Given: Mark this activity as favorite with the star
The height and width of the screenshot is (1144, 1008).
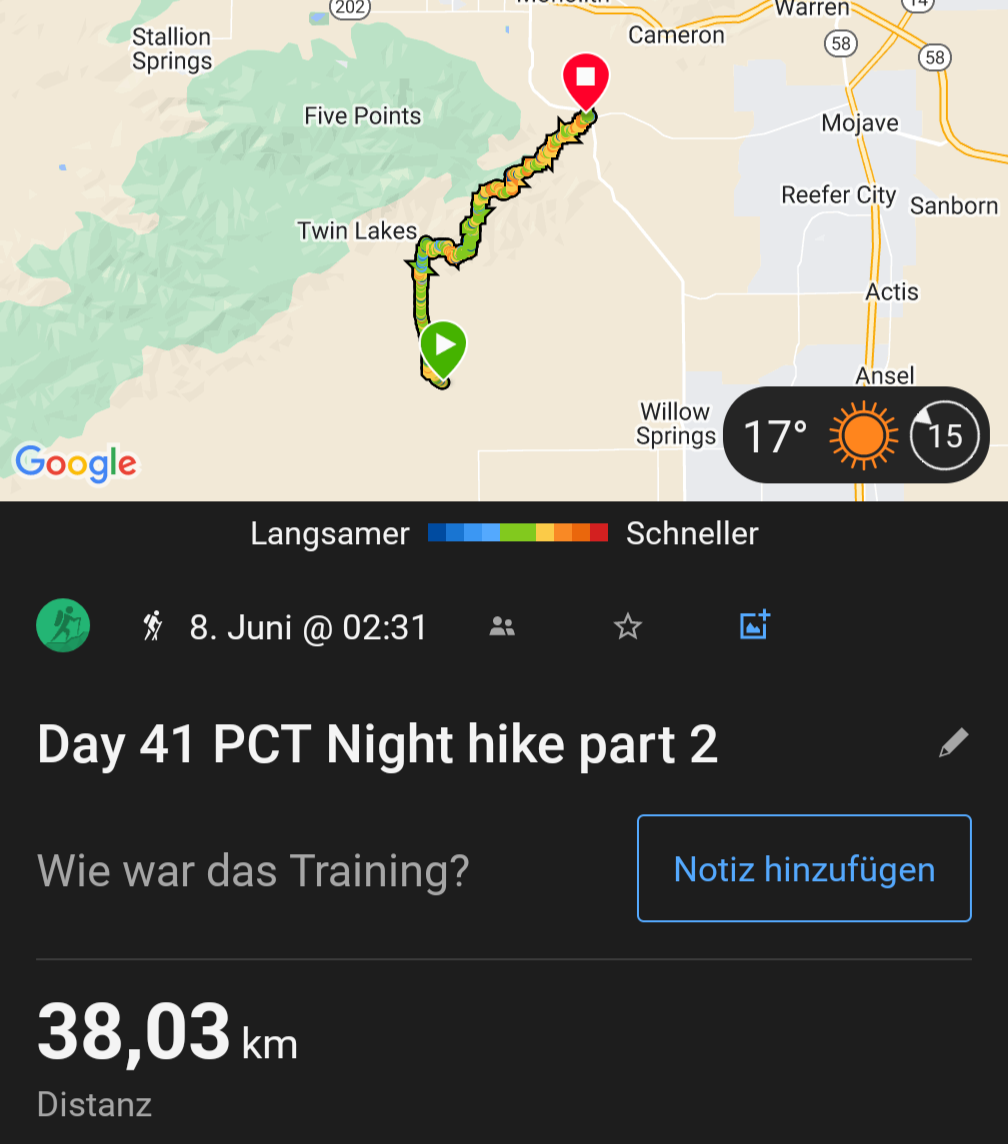Looking at the screenshot, I should point(627,627).
